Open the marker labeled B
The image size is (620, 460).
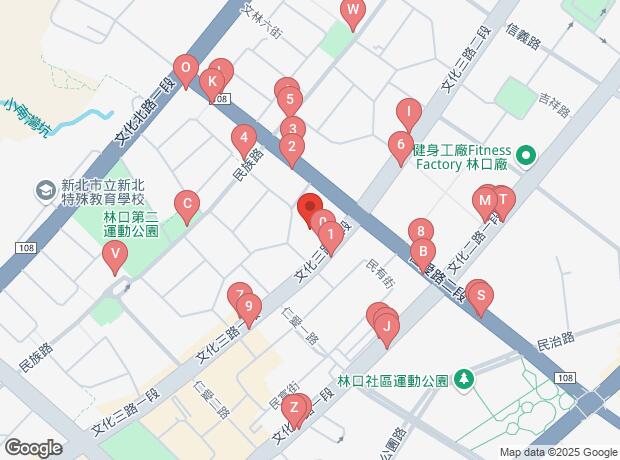pos(423,252)
